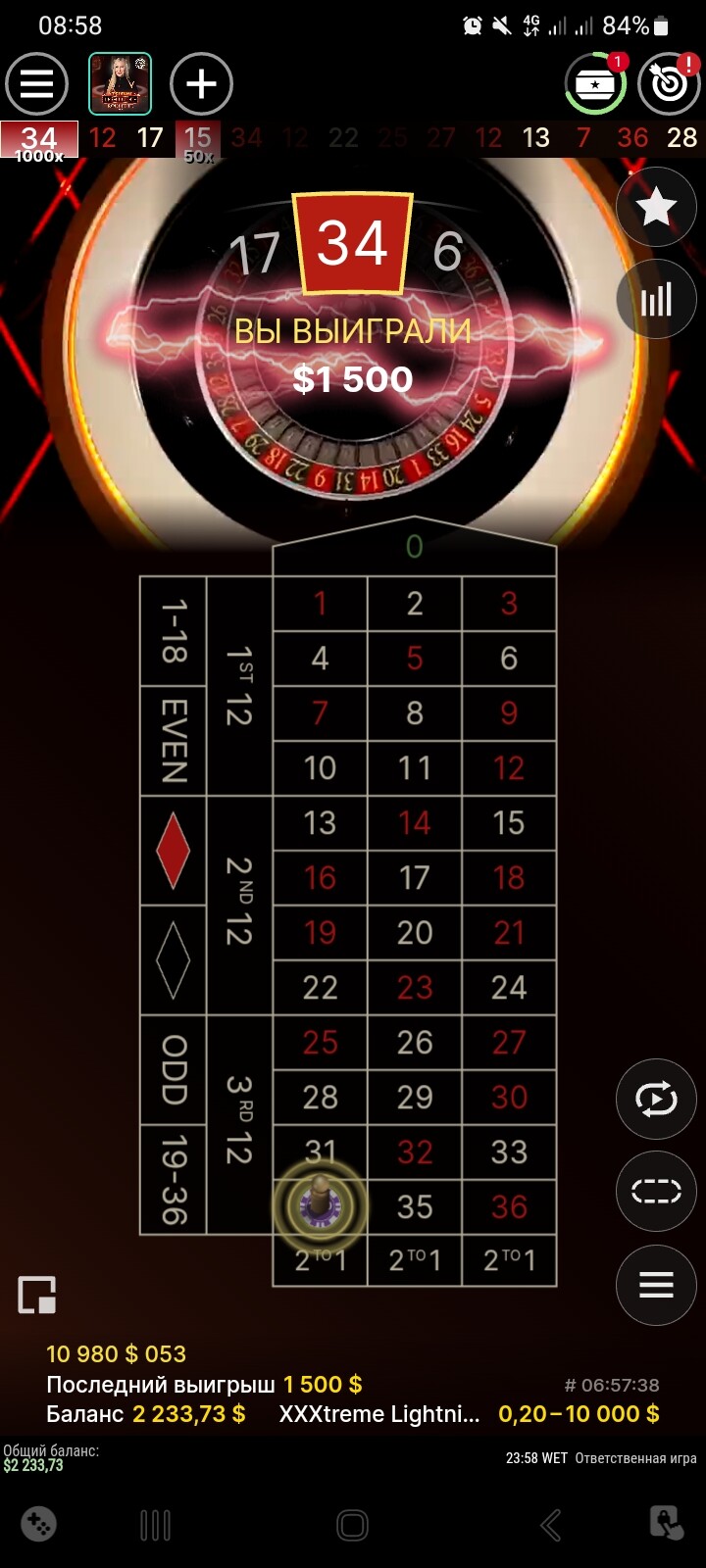
Task: Go back using system navigation arrow
Action: (551, 1525)
